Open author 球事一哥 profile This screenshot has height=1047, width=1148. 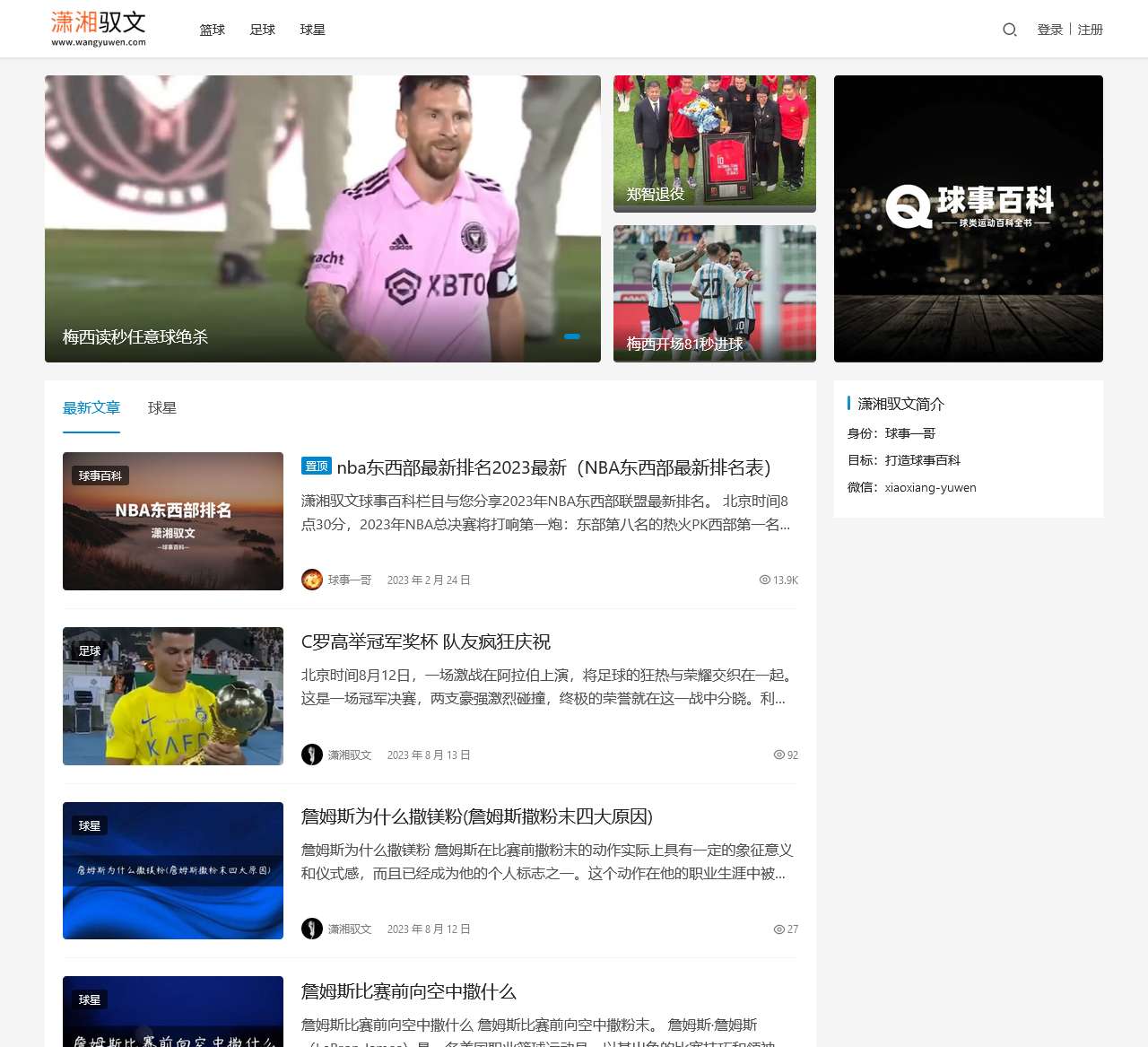point(348,580)
